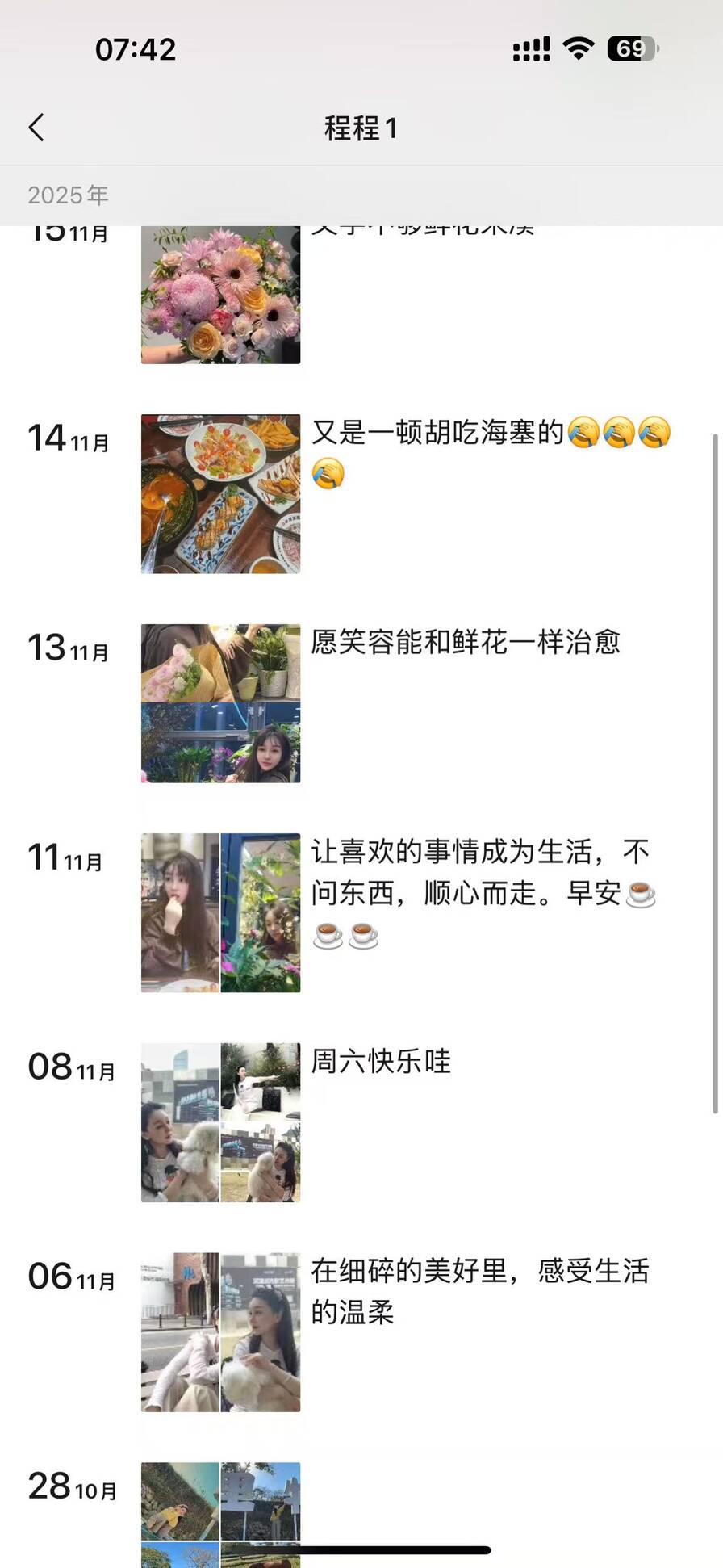Screen dimensions: 723x1568
Task: Open the 14 November food photo
Action: 220,493
